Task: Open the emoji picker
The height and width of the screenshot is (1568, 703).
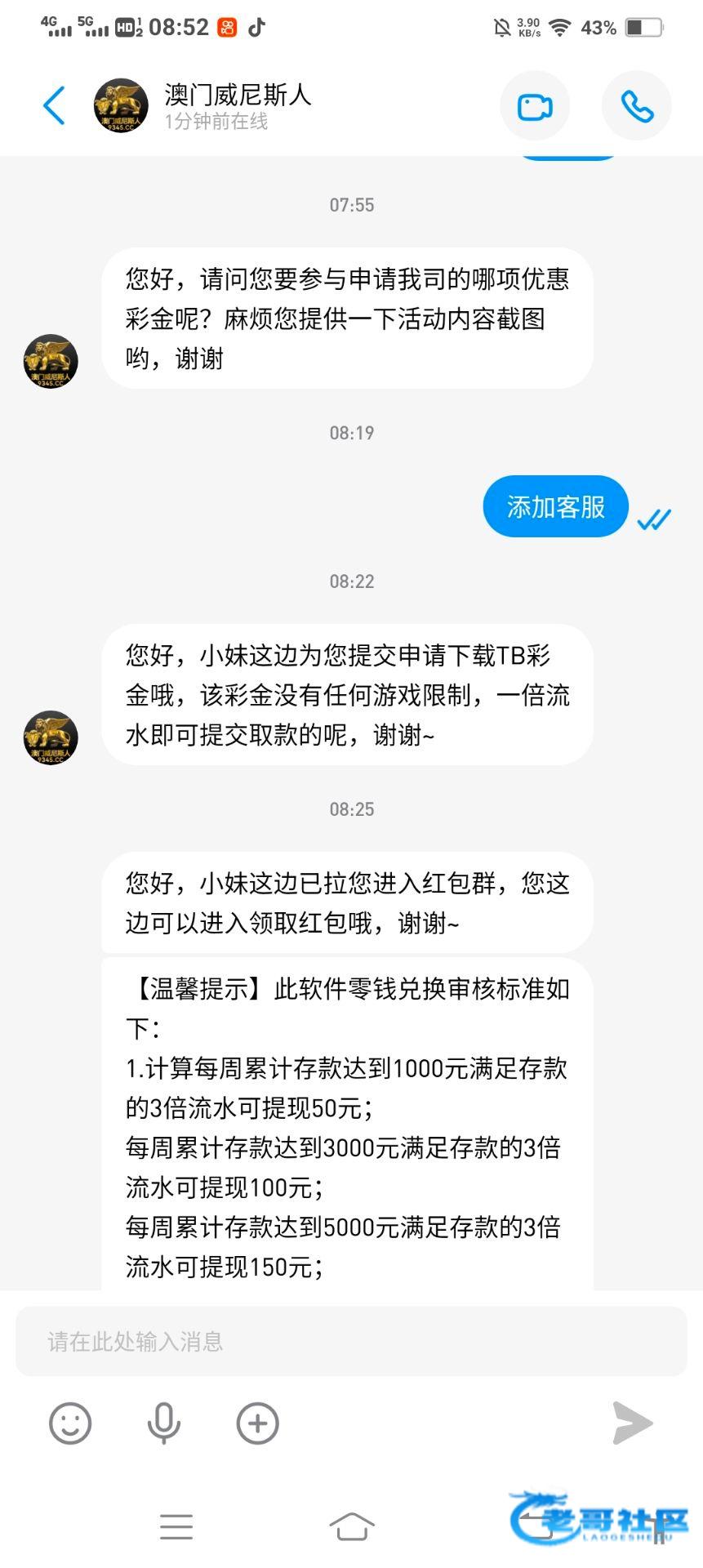Action: click(70, 1423)
